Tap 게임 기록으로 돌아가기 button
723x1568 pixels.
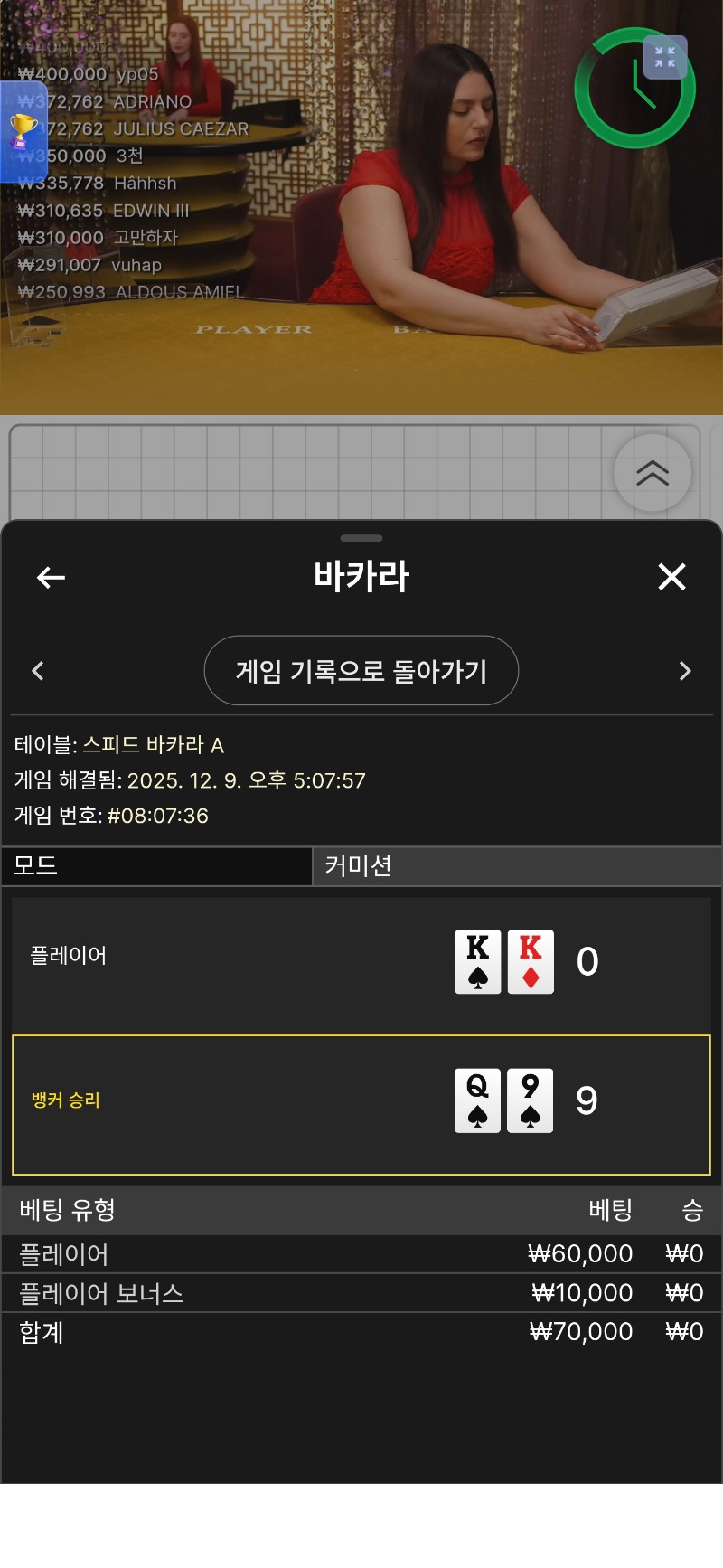tap(361, 671)
